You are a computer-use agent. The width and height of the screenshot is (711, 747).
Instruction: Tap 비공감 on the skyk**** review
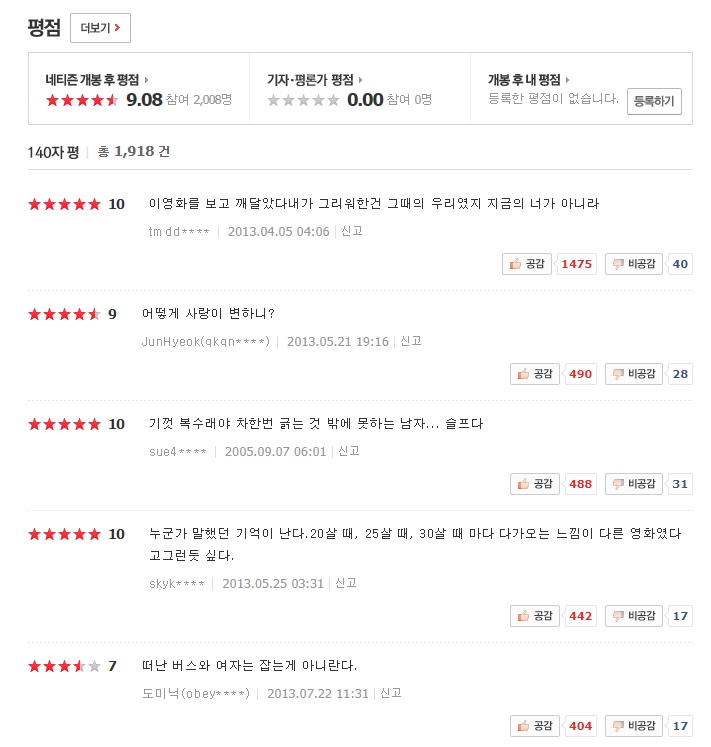click(633, 616)
